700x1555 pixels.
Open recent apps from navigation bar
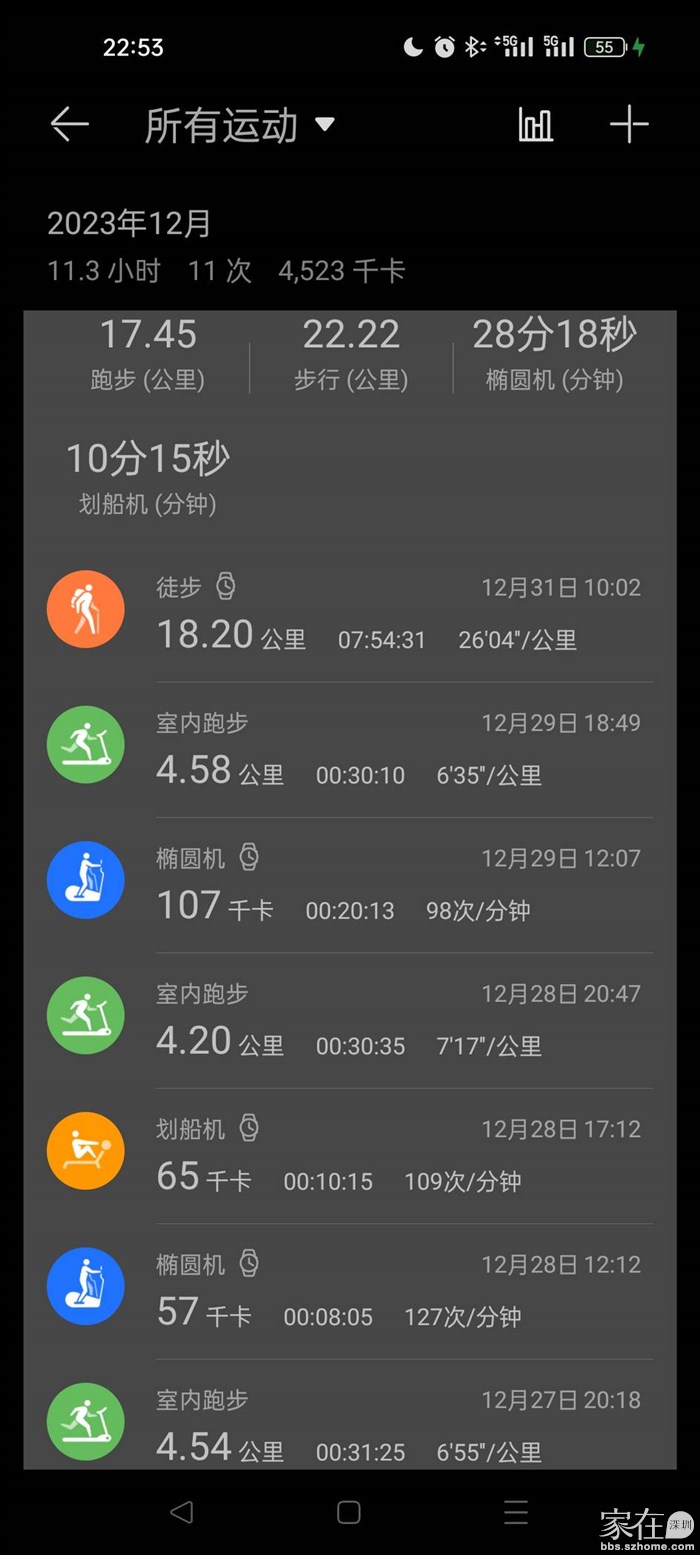coord(516,1512)
